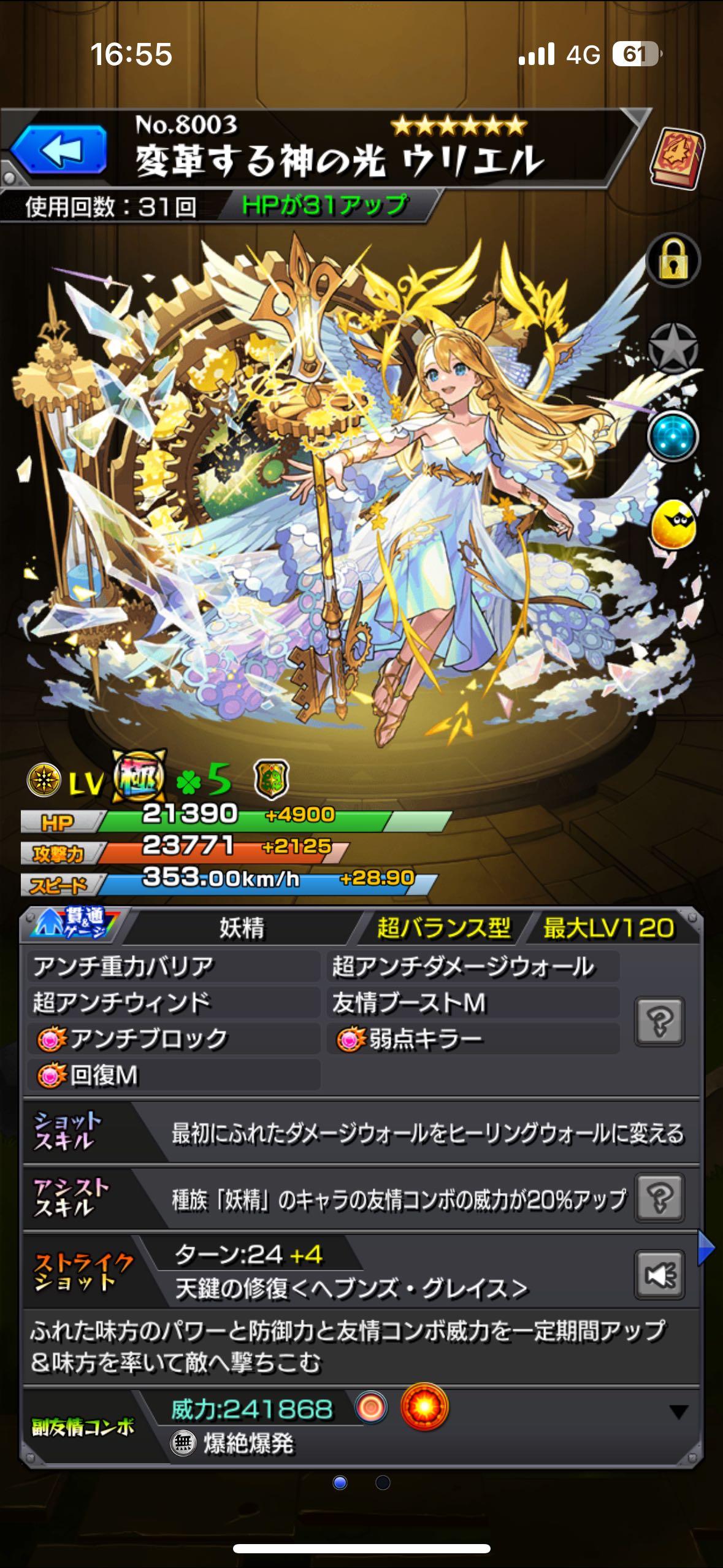Mark character as favorite with star icon

673,348
